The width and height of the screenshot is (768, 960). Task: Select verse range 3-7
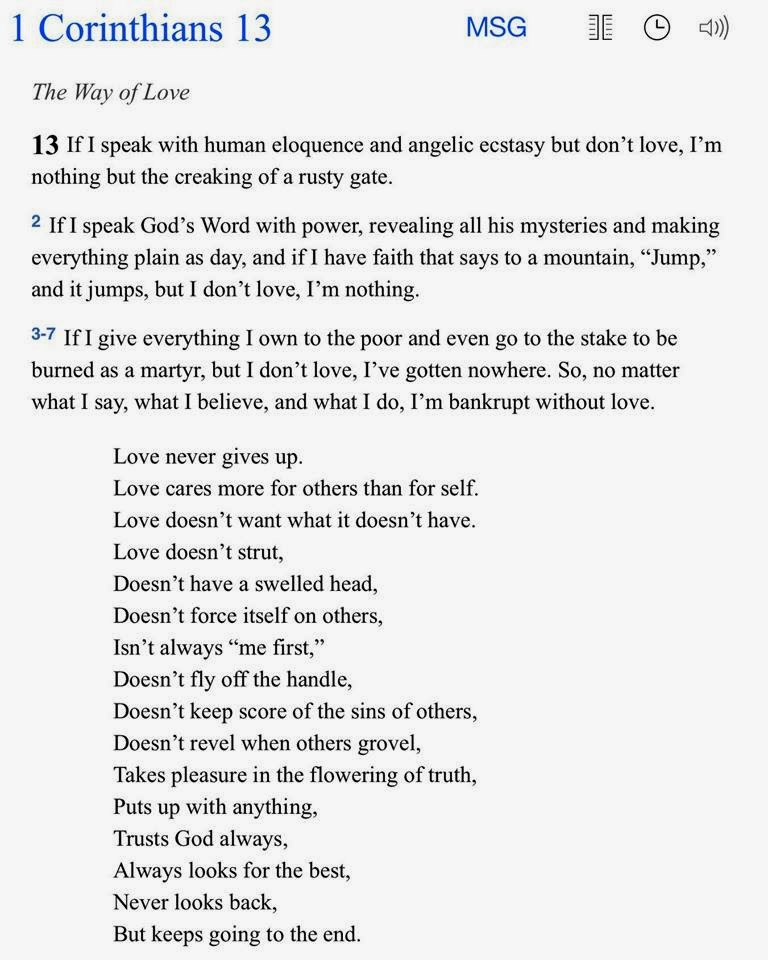click(x=43, y=334)
